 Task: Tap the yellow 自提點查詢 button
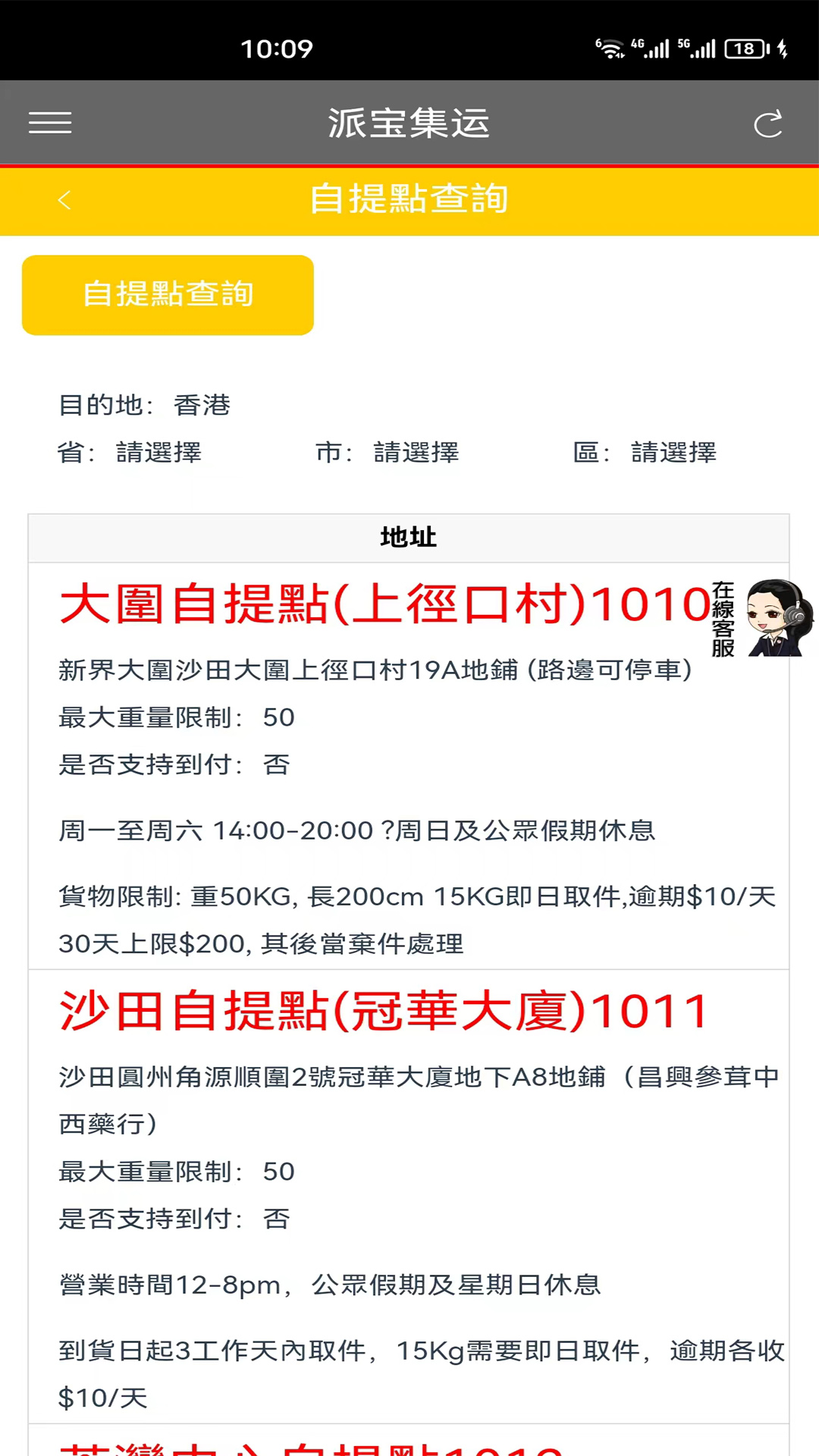(168, 295)
